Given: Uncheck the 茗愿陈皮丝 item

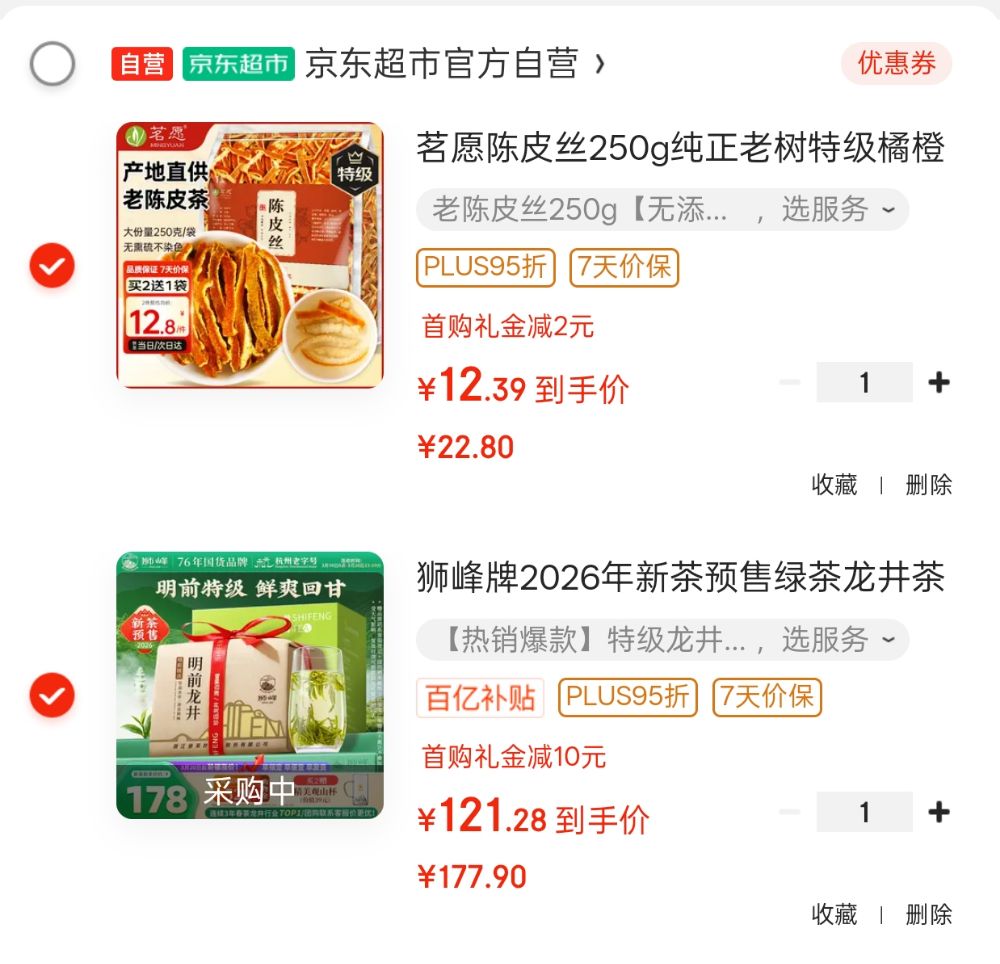Looking at the screenshot, I should point(52,266).
